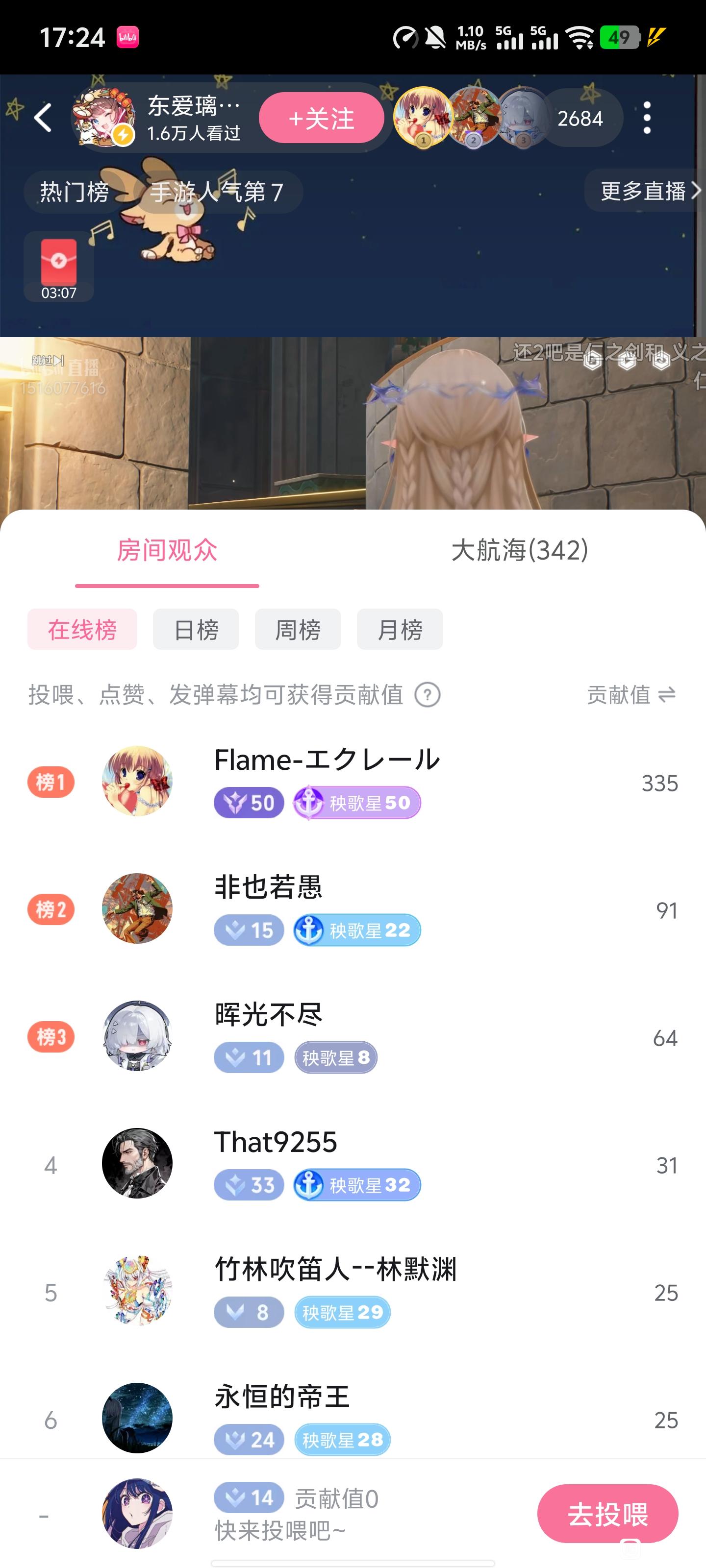This screenshot has height=1568, width=706.
Task: Toggle the 贡献值 sort switch
Action: pos(631,694)
